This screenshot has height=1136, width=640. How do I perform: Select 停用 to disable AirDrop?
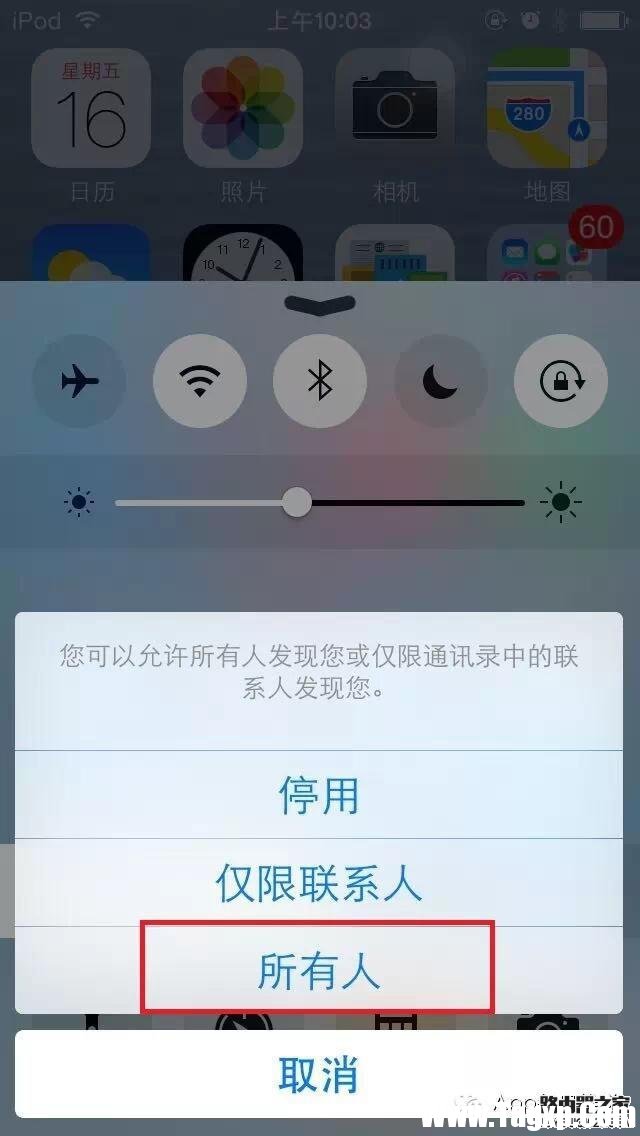pos(318,796)
